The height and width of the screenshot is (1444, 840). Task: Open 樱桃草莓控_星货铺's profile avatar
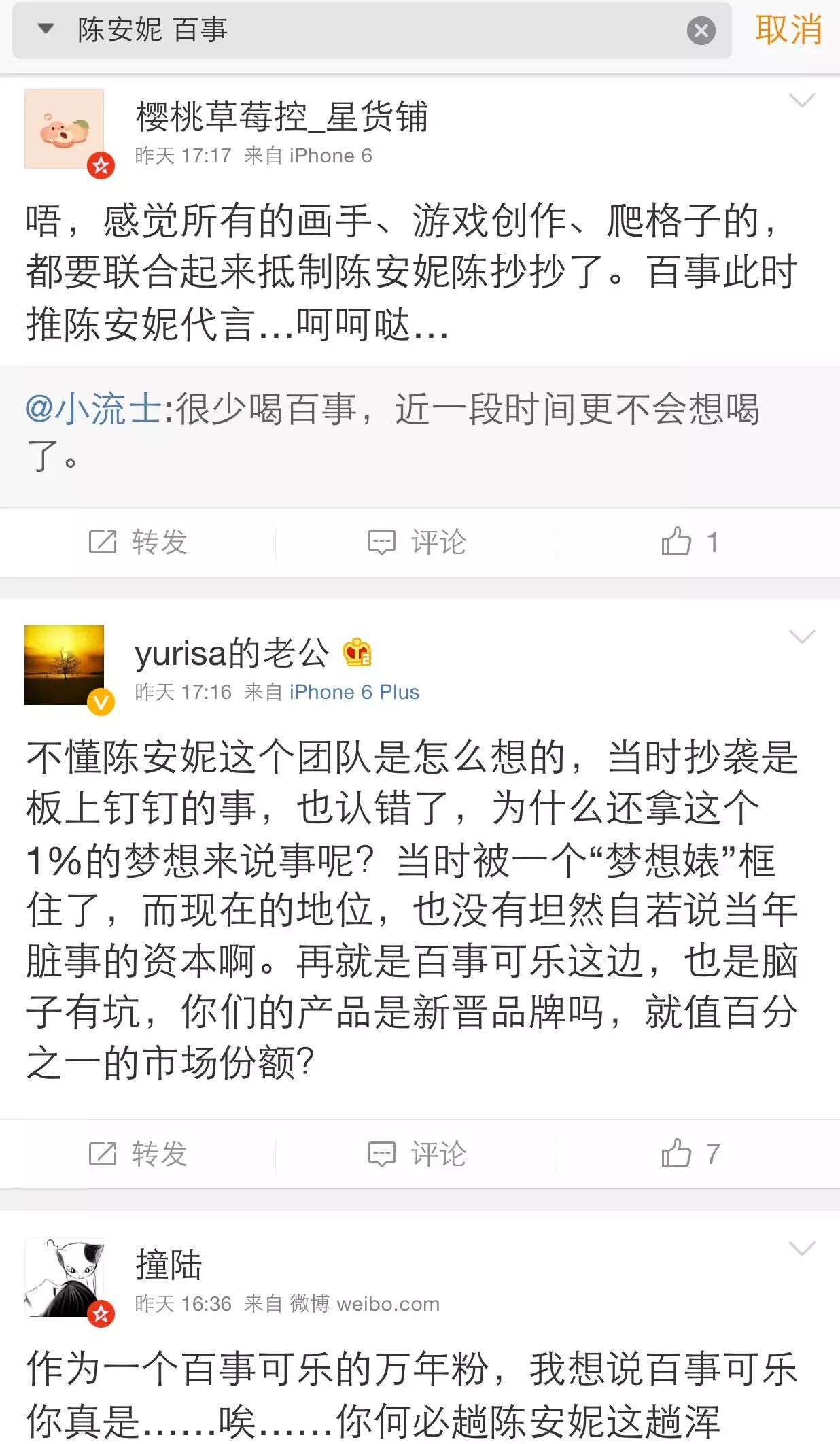[x=65, y=129]
